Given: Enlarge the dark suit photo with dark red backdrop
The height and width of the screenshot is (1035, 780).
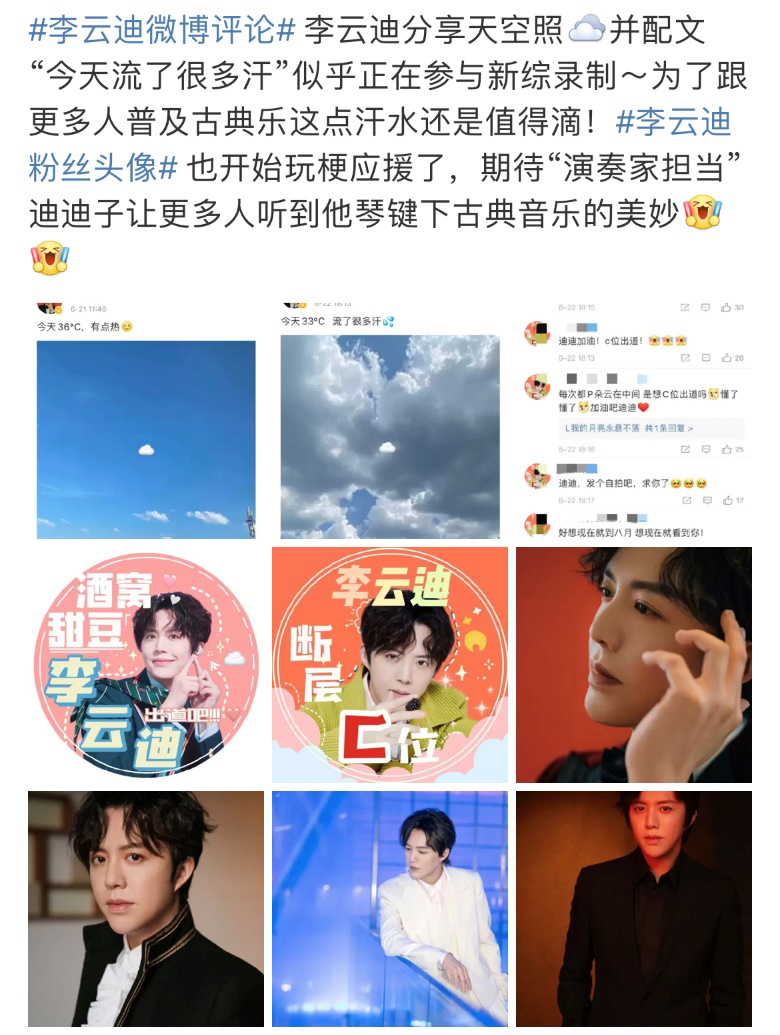Looking at the screenshot, I should (634, 909).
